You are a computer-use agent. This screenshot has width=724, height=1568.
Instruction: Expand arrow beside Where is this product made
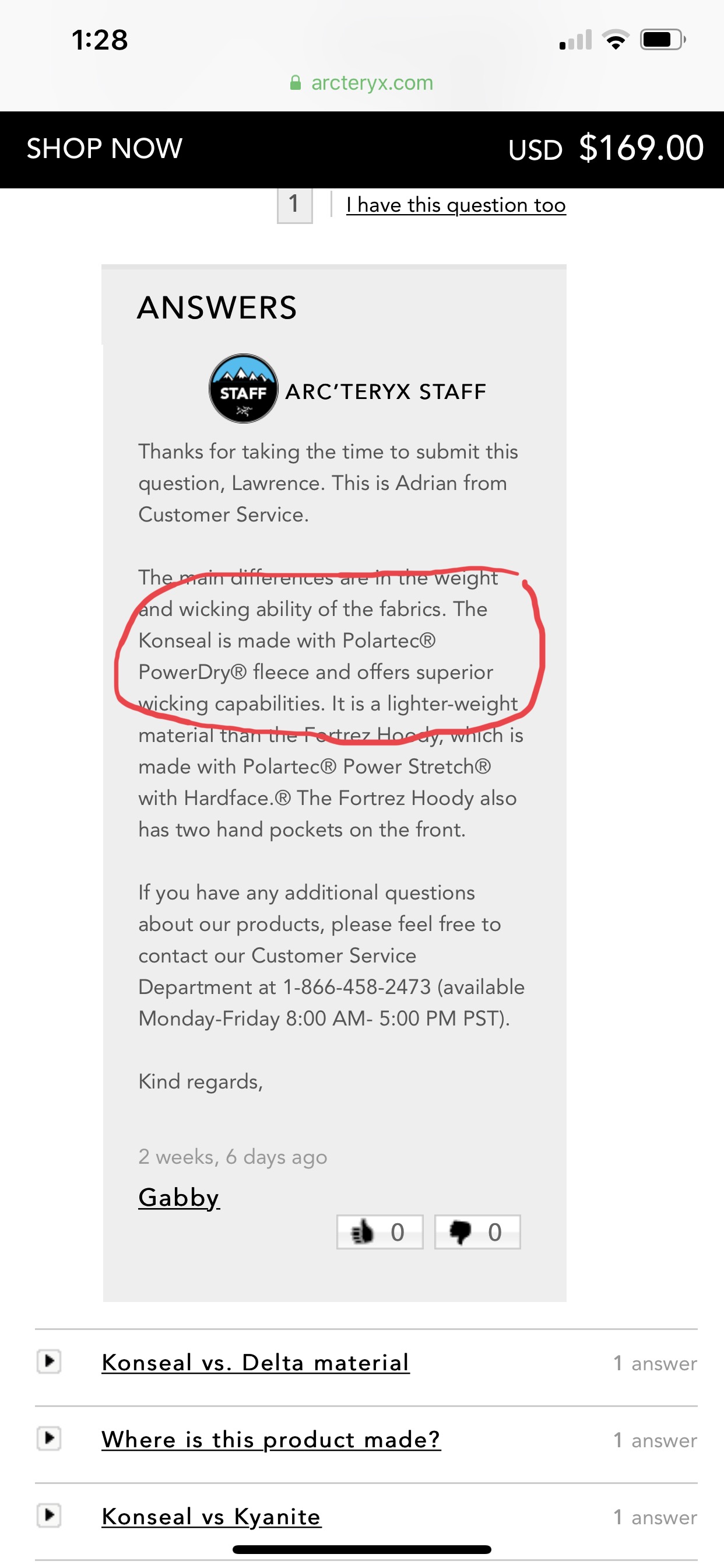[x=48, y=1438]
